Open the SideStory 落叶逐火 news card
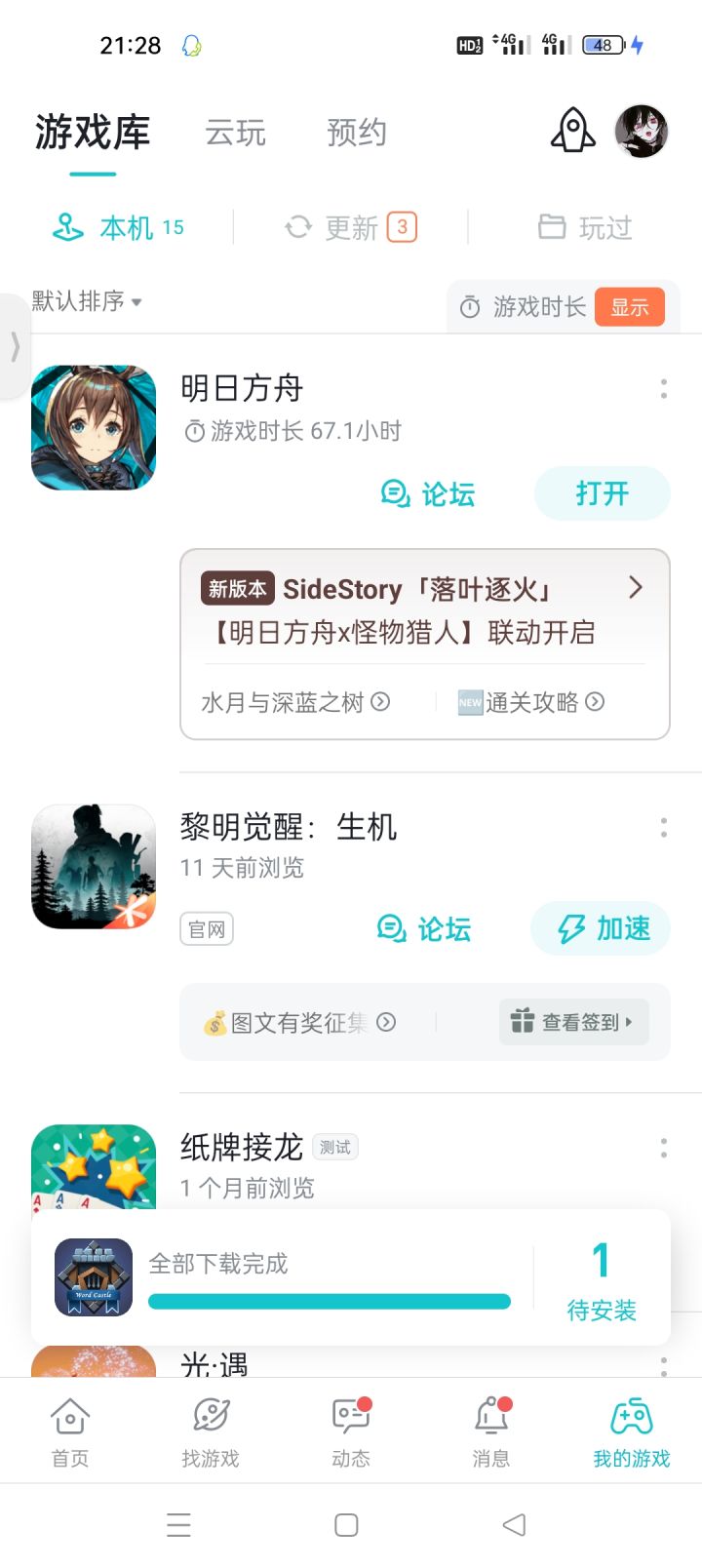The image size is (702, 1568). pos(425,610)
